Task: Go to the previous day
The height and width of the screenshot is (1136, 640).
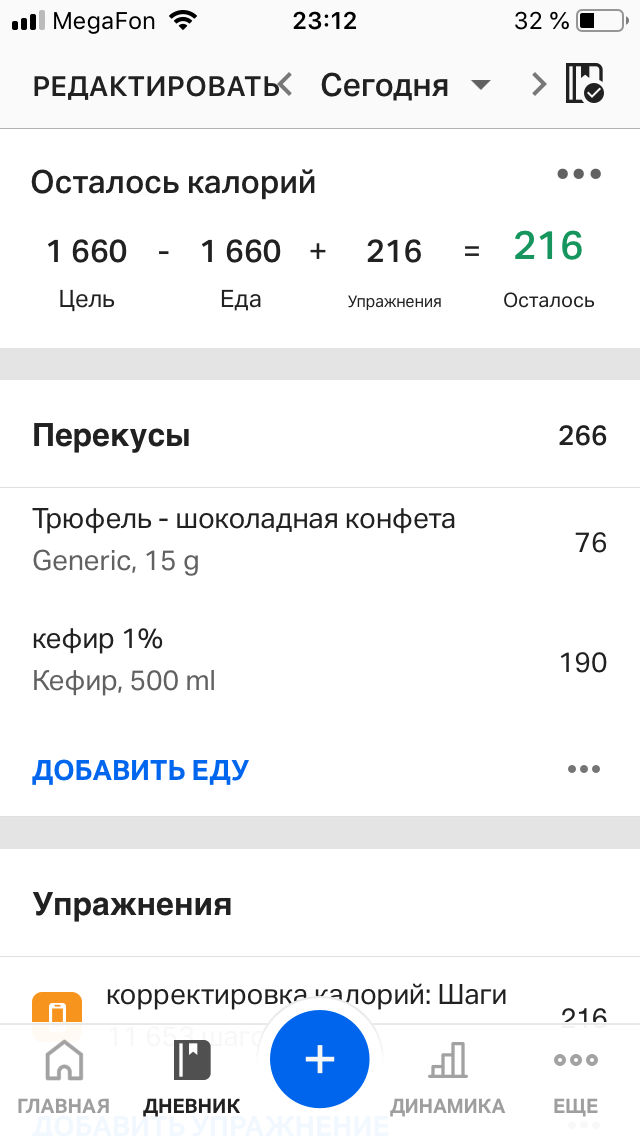Action: [286, 85]
